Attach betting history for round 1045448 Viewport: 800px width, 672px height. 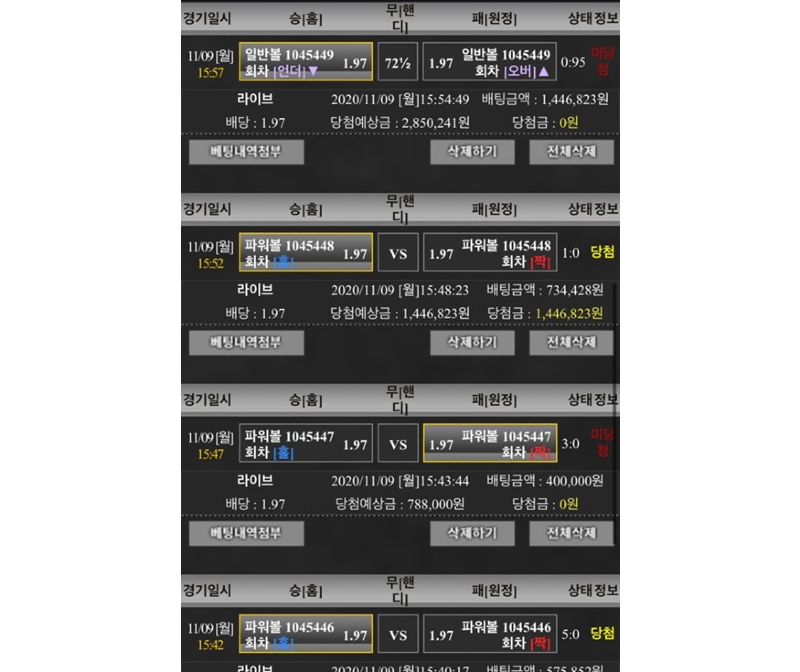(x=246, y=342)
